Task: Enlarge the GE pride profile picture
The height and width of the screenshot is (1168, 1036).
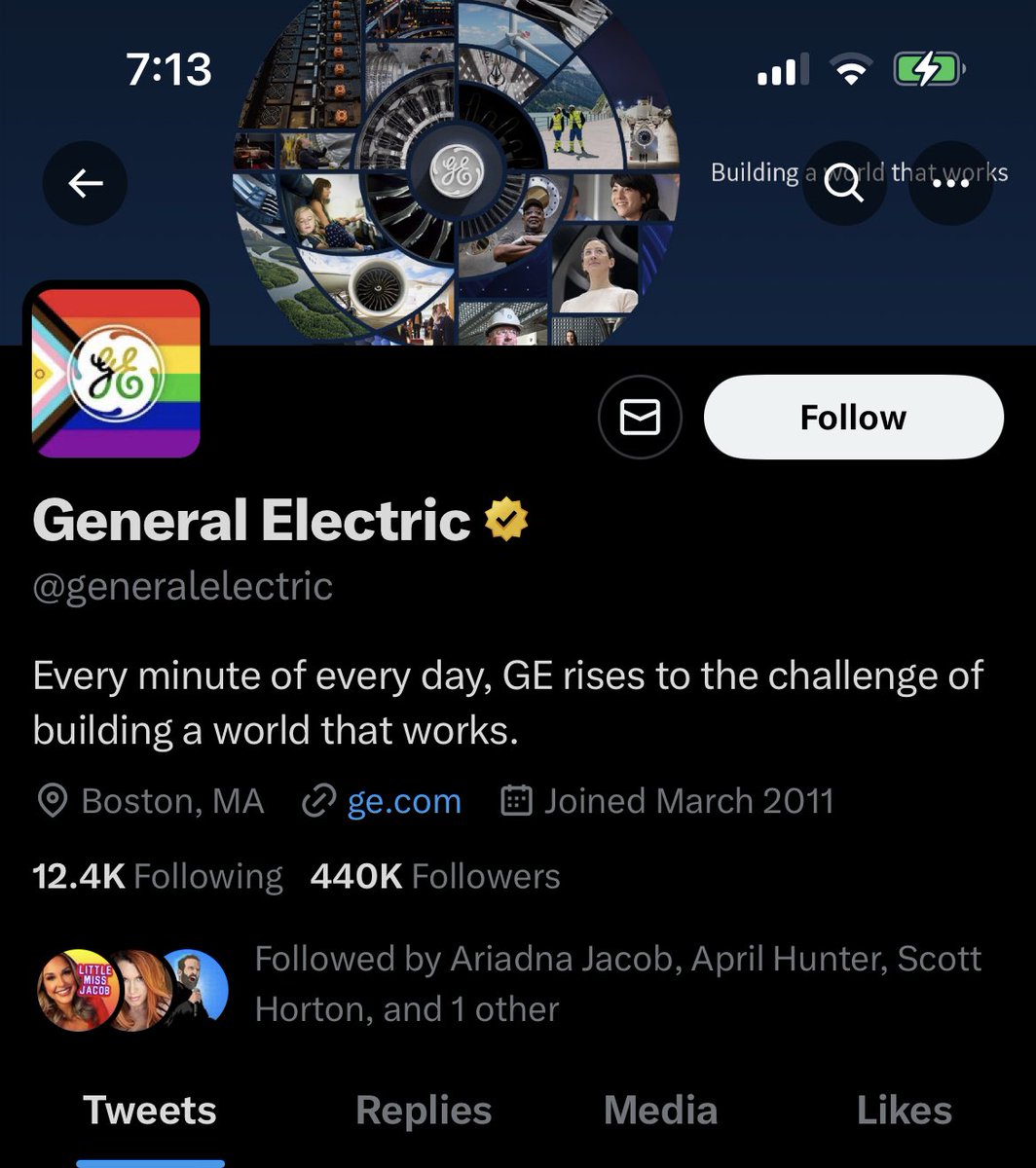Action: point(116,373)
